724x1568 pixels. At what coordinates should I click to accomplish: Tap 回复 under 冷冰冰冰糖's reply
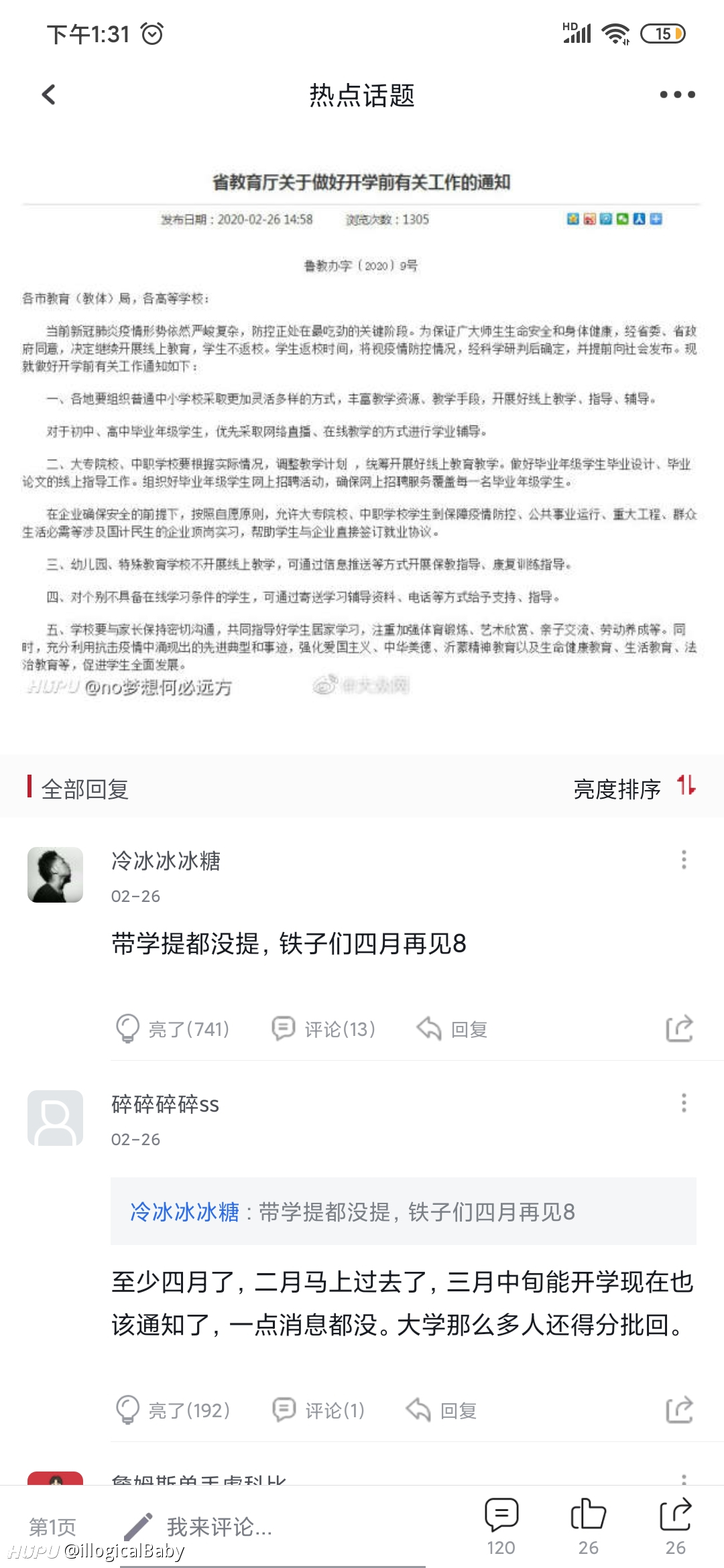click(x=452, y=1029)
